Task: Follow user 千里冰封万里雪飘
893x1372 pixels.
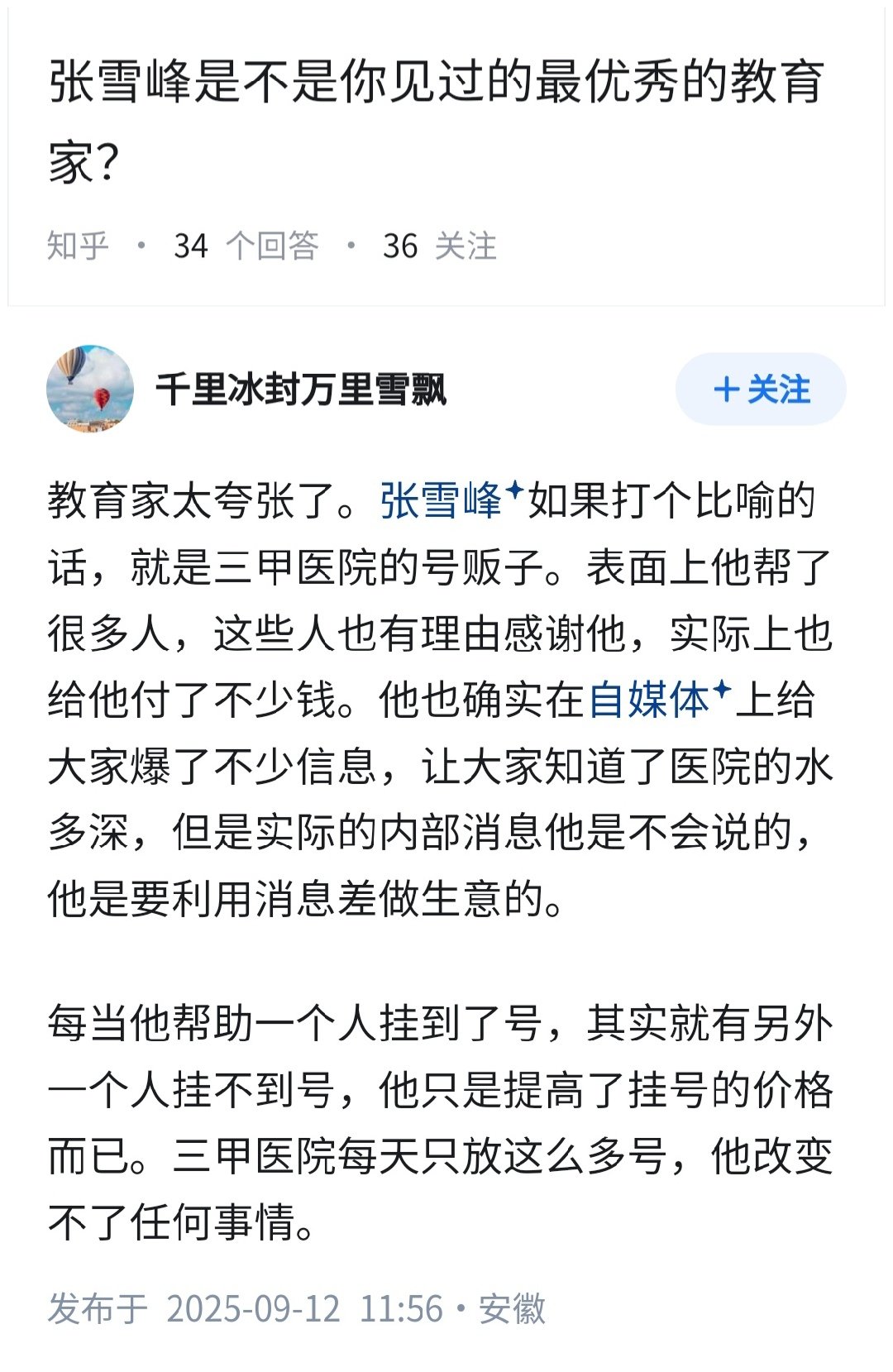Action: (761, 390)
